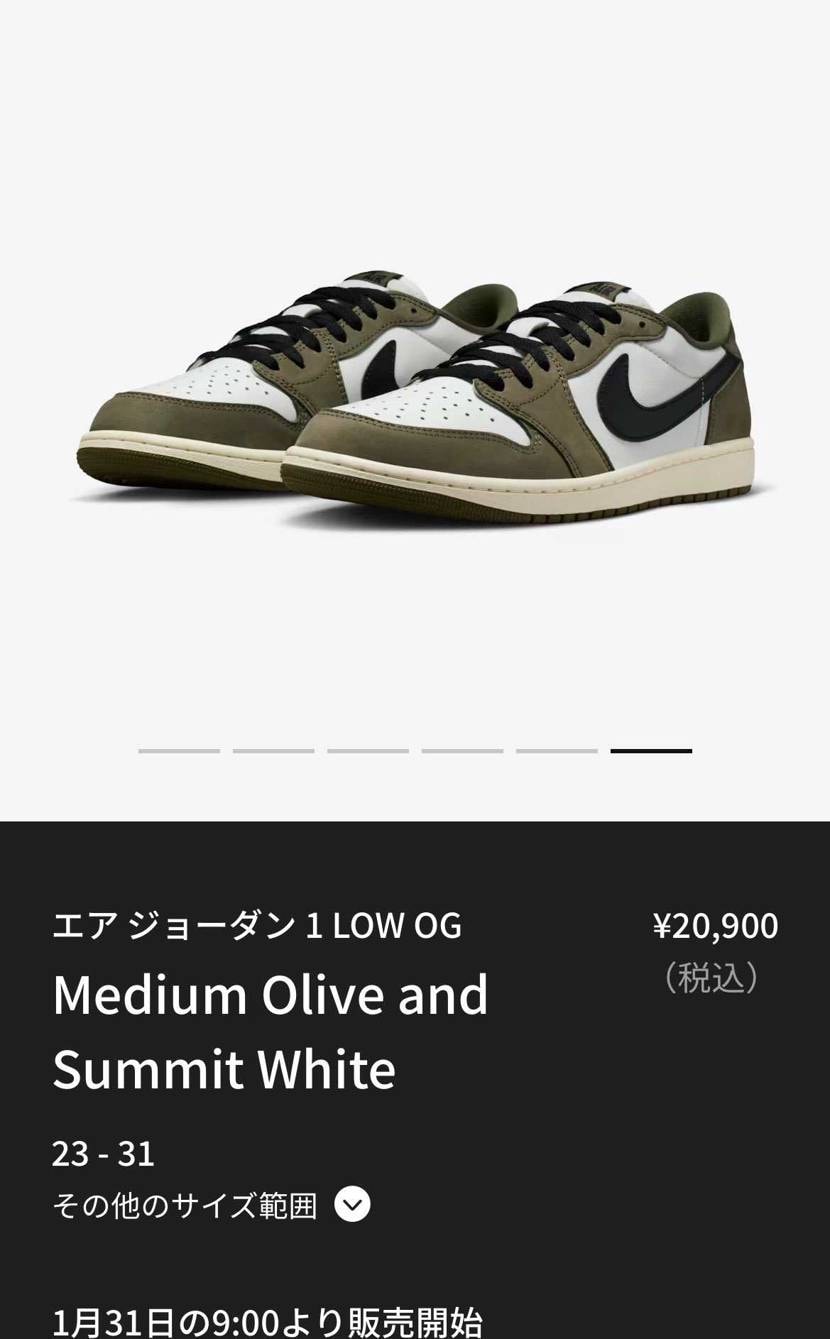Image resolution: width=830 pixels, height=1339 pixels.
Task: Select the active sixth carousel indicator
Action: 651,750
